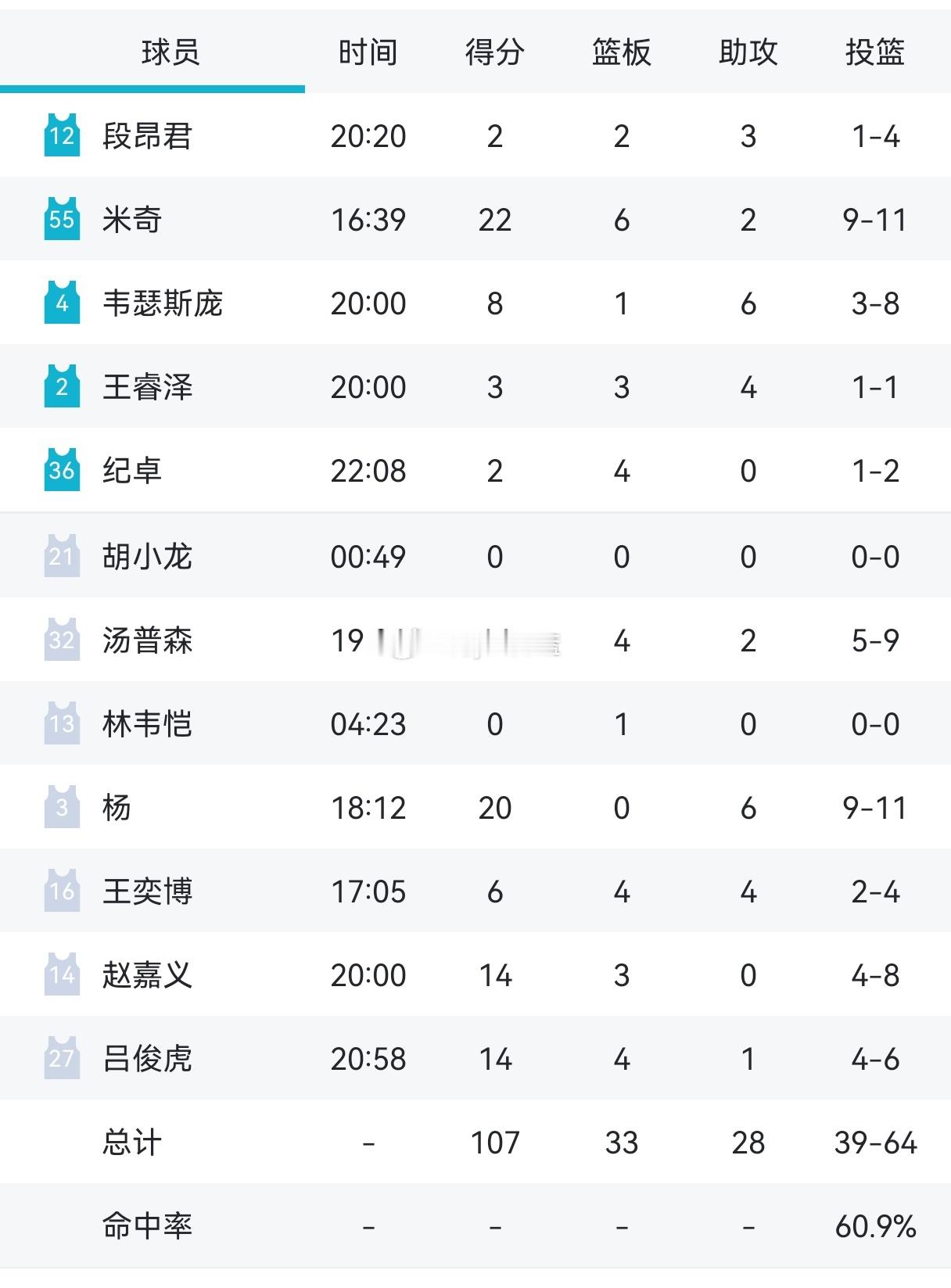The image size is (951, 1288).
Task: Click jersey number 36 icon beside 纪卓
Action: [62, 471]
